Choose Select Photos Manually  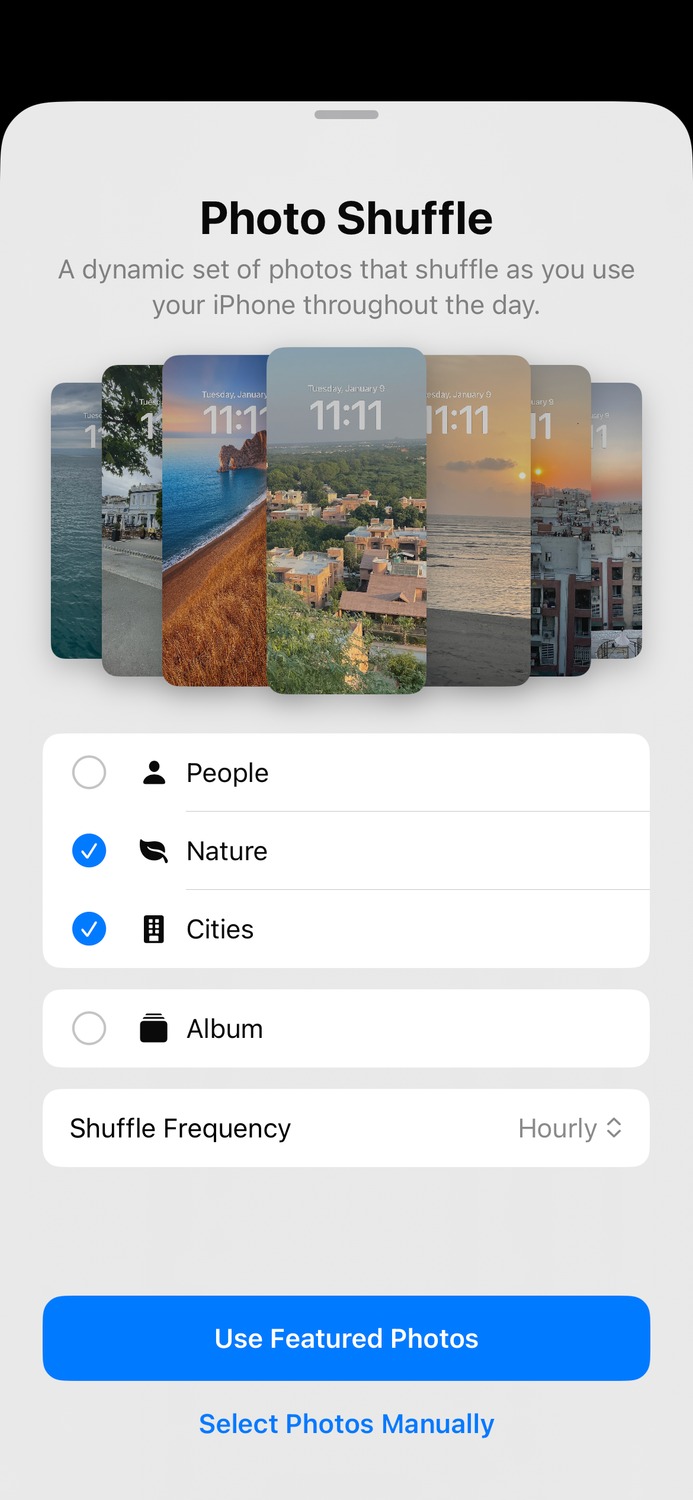346,1424
